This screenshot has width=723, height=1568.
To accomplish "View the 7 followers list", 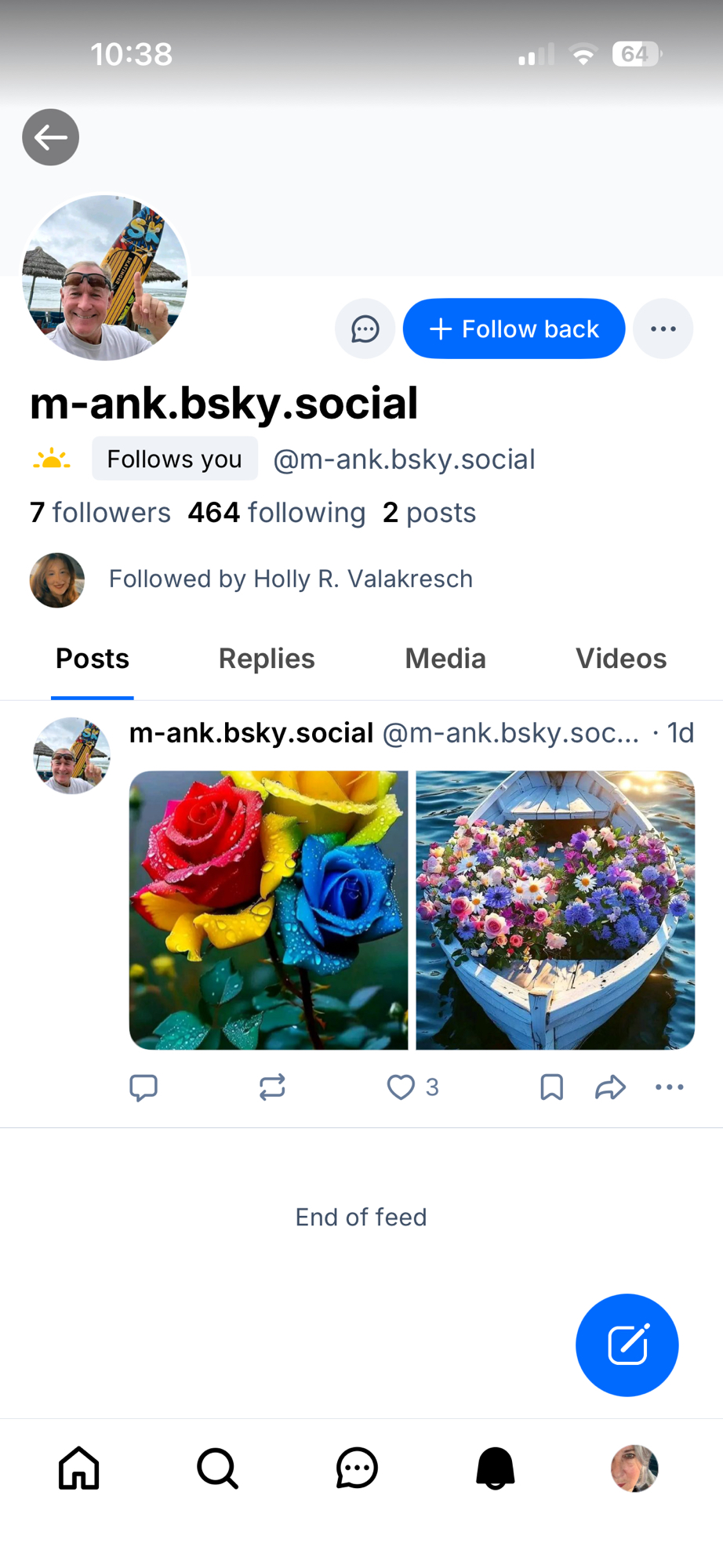I will tap(100, 513).
